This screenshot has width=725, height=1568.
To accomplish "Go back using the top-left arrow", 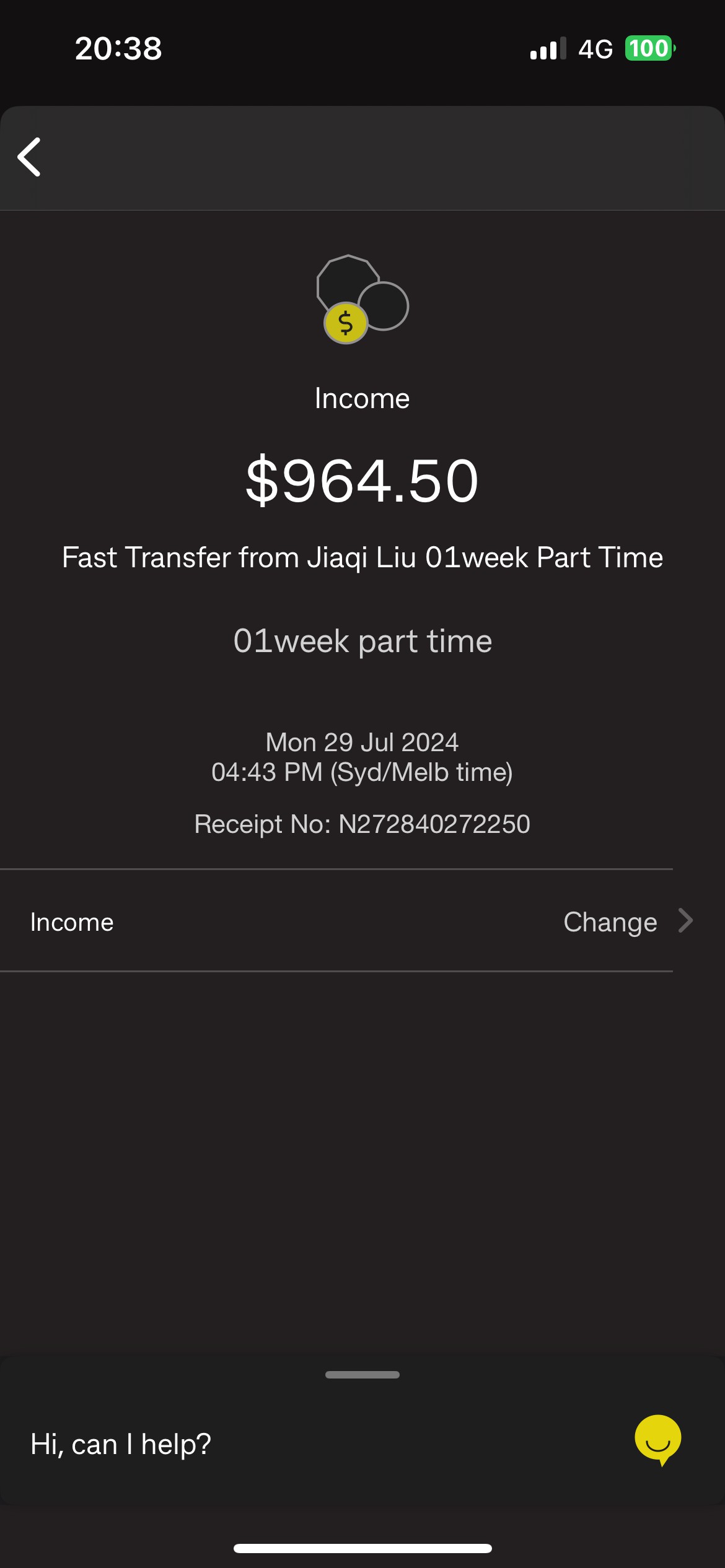I will 29,157.
